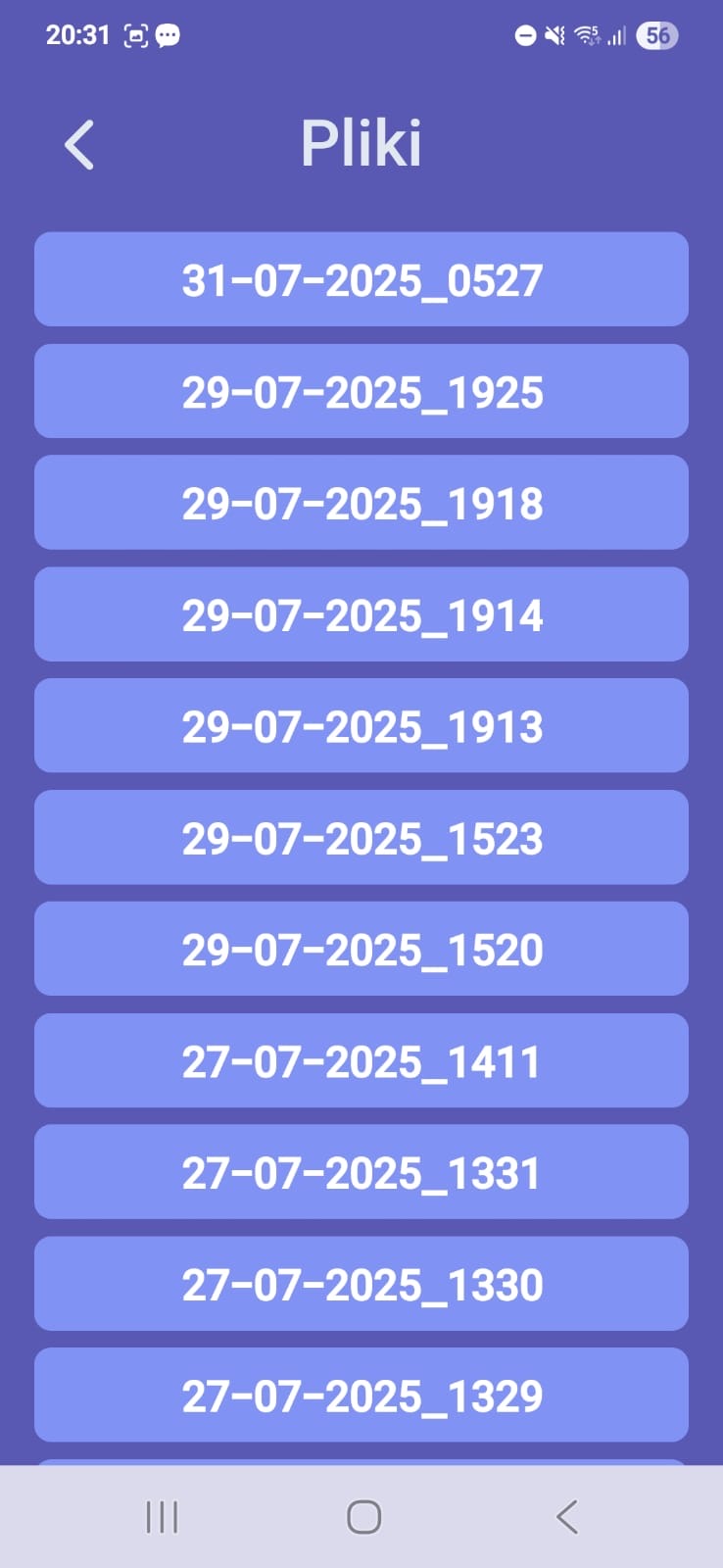723x1568 pixels.
Task: Open file 29-07-2025_1914
Action: [x=361, y=614]
